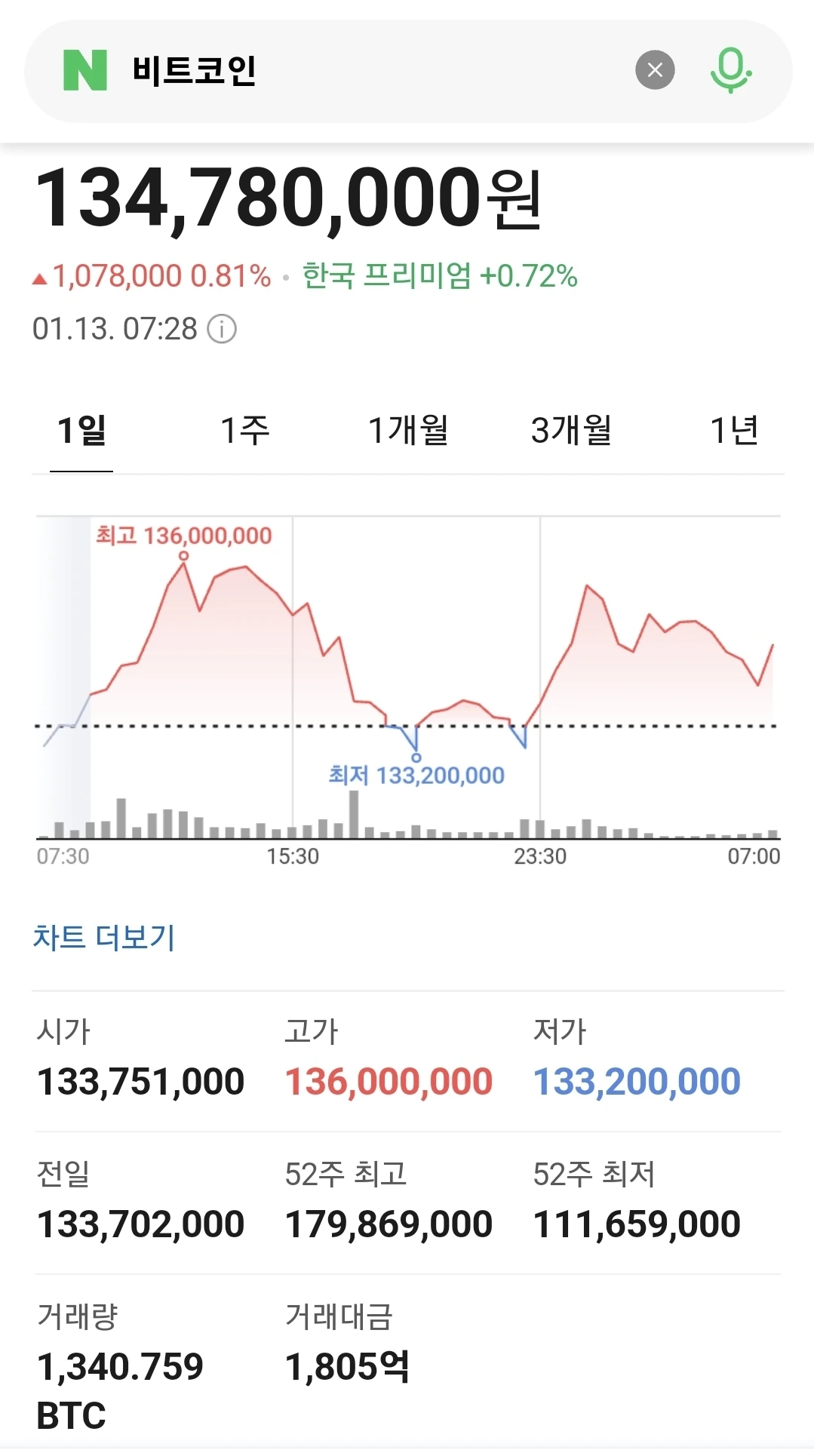This screenshot has height=1456, width=814.
Task: Switch to the 1개월 chart tab
Action: click(408, 431)
